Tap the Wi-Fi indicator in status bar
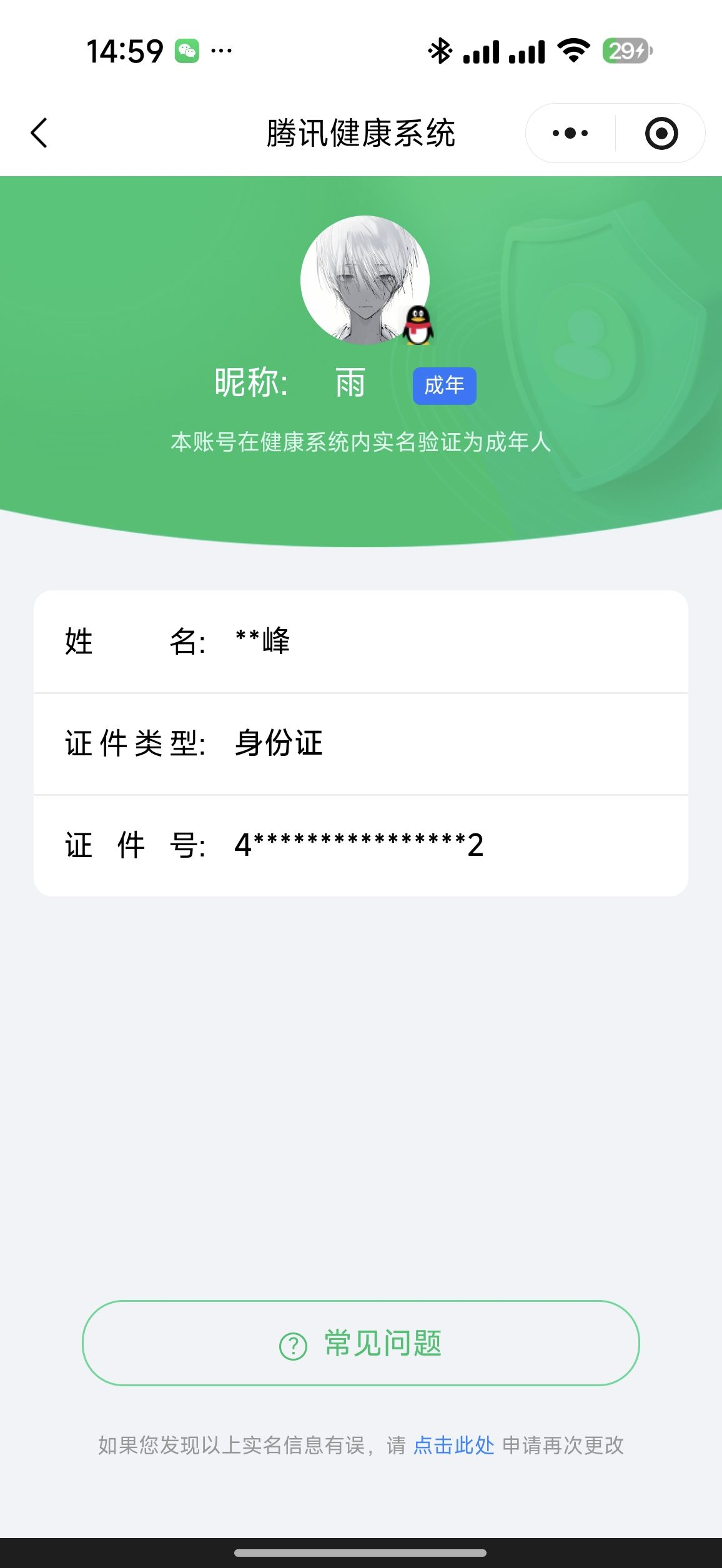This screenshot has height=1568, width=722. pos(572,52)
